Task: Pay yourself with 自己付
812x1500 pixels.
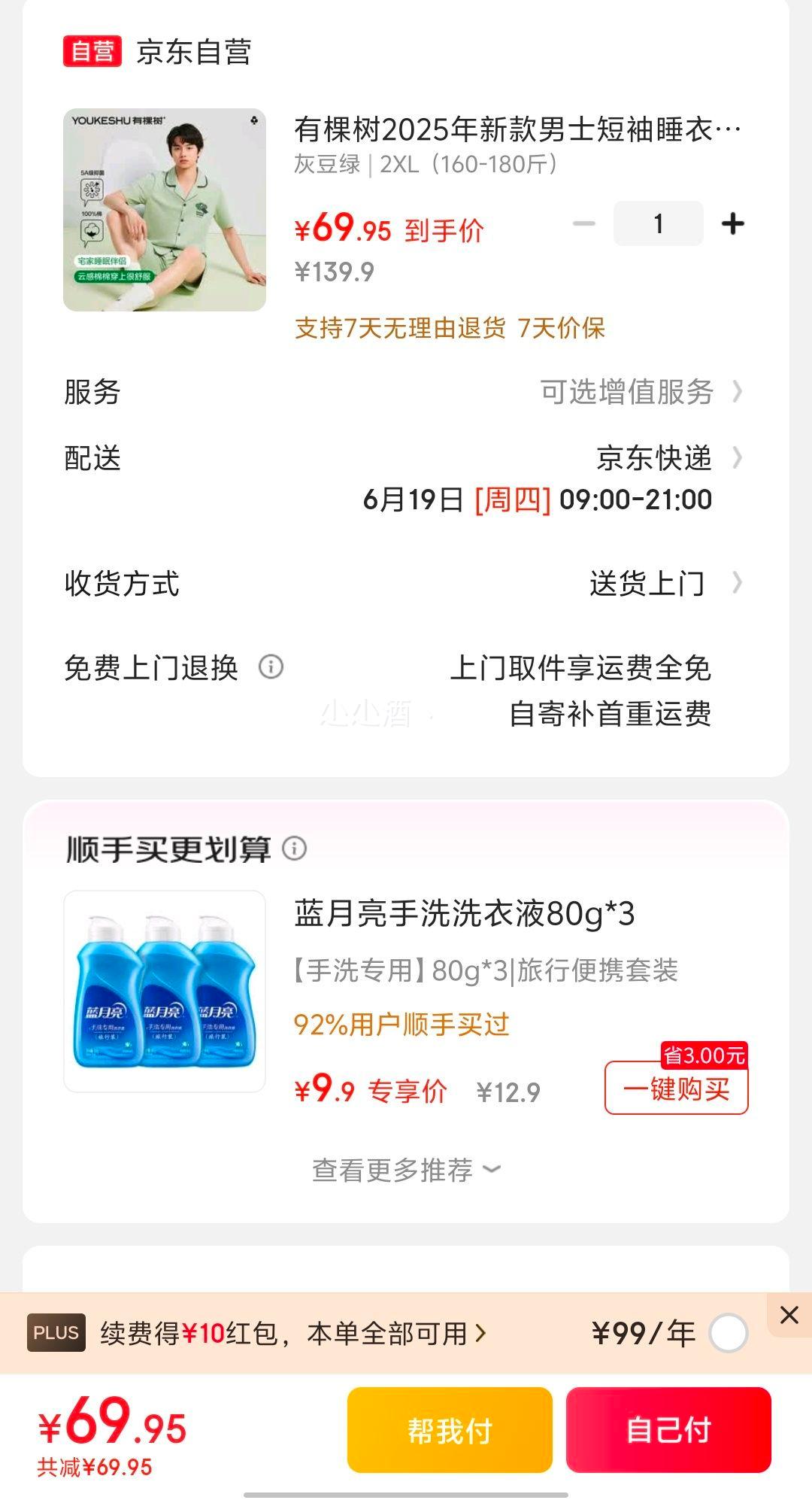Action: tap(668, 1430)
